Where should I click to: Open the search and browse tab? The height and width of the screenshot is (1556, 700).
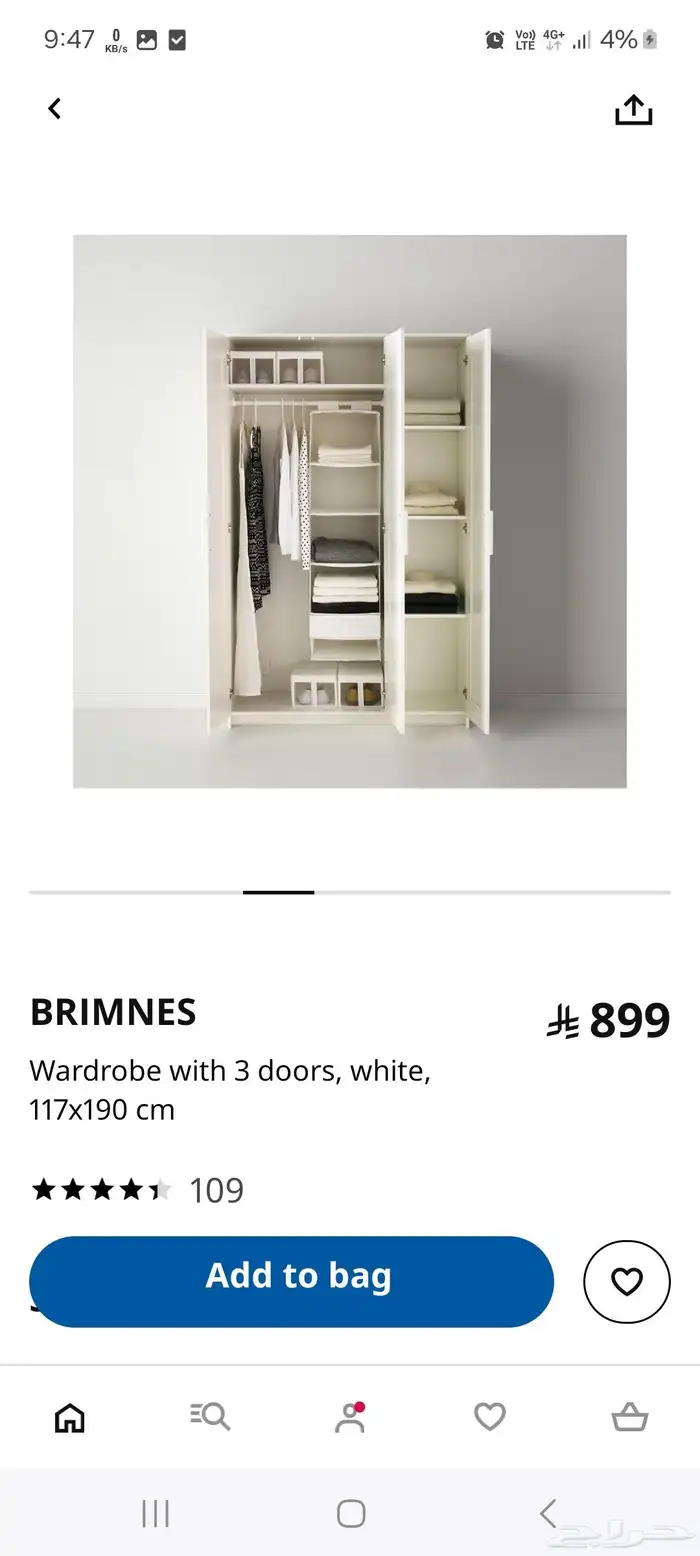pos(210,1417)
